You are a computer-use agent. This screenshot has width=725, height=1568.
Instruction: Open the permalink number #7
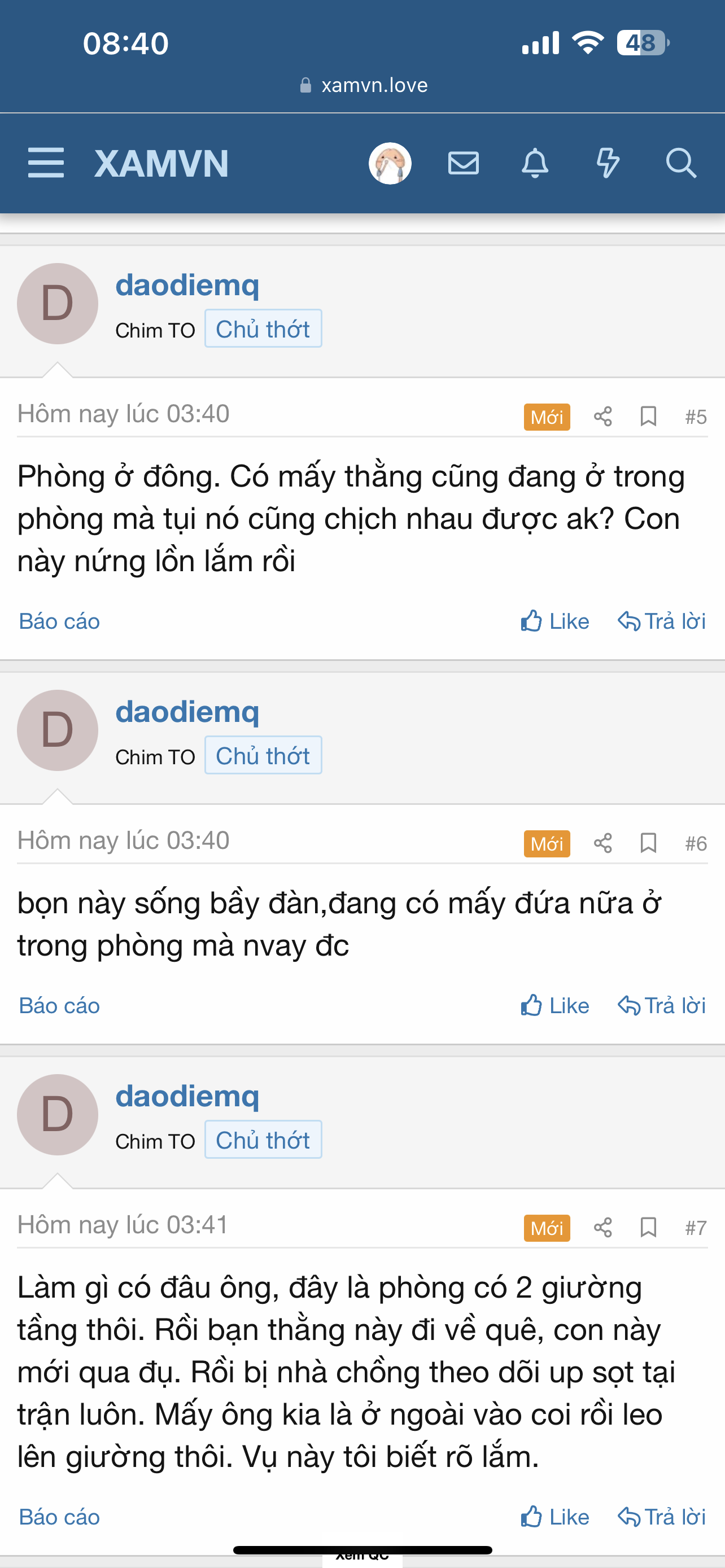tap(696, 1228)
